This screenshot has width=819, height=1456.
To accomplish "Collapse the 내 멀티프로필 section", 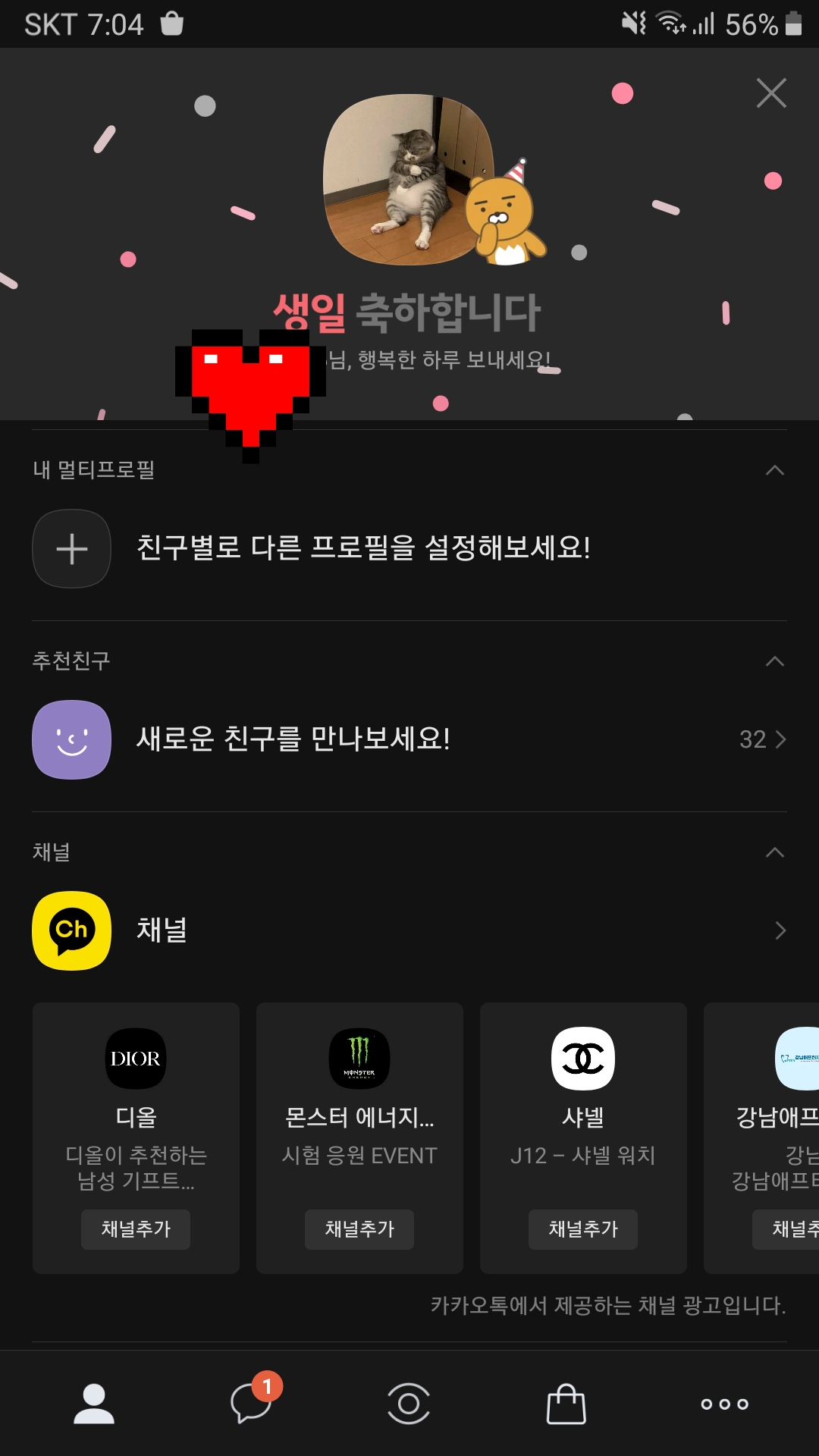I will pyautogui.click(x=774, y=470).
